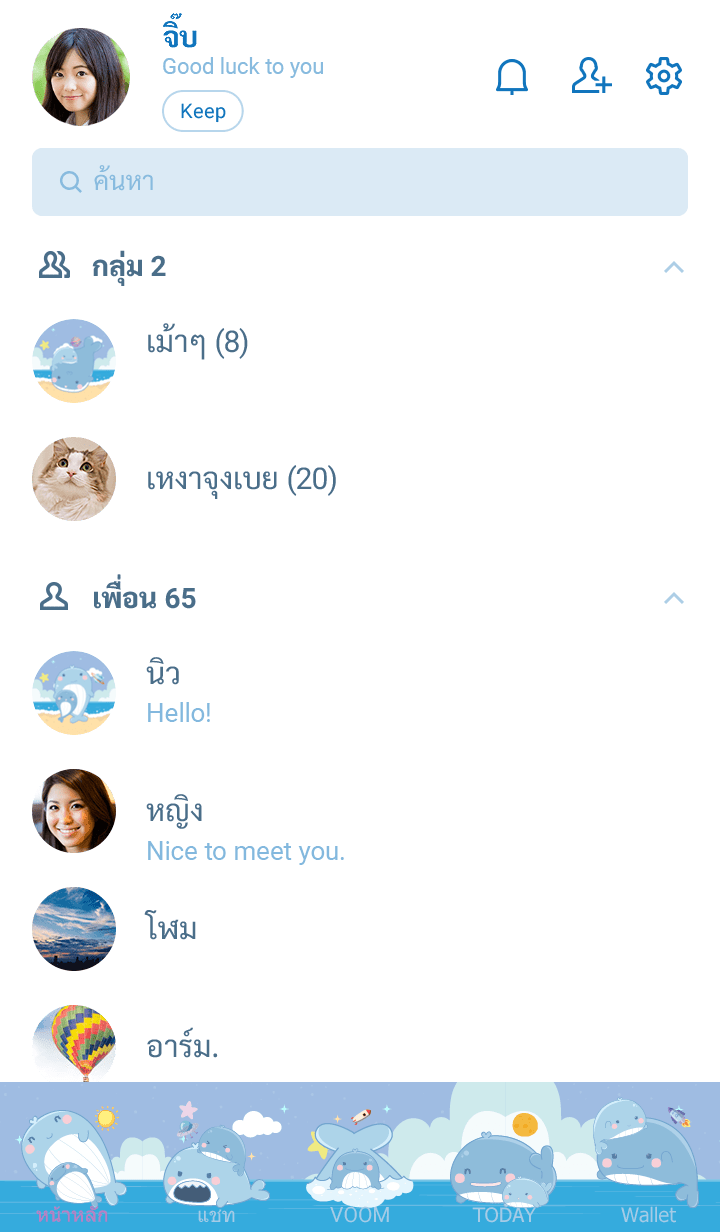View จิ๊บ's own profile picture
This screenshot has width=720, height=1232.
tap(81, 77)
